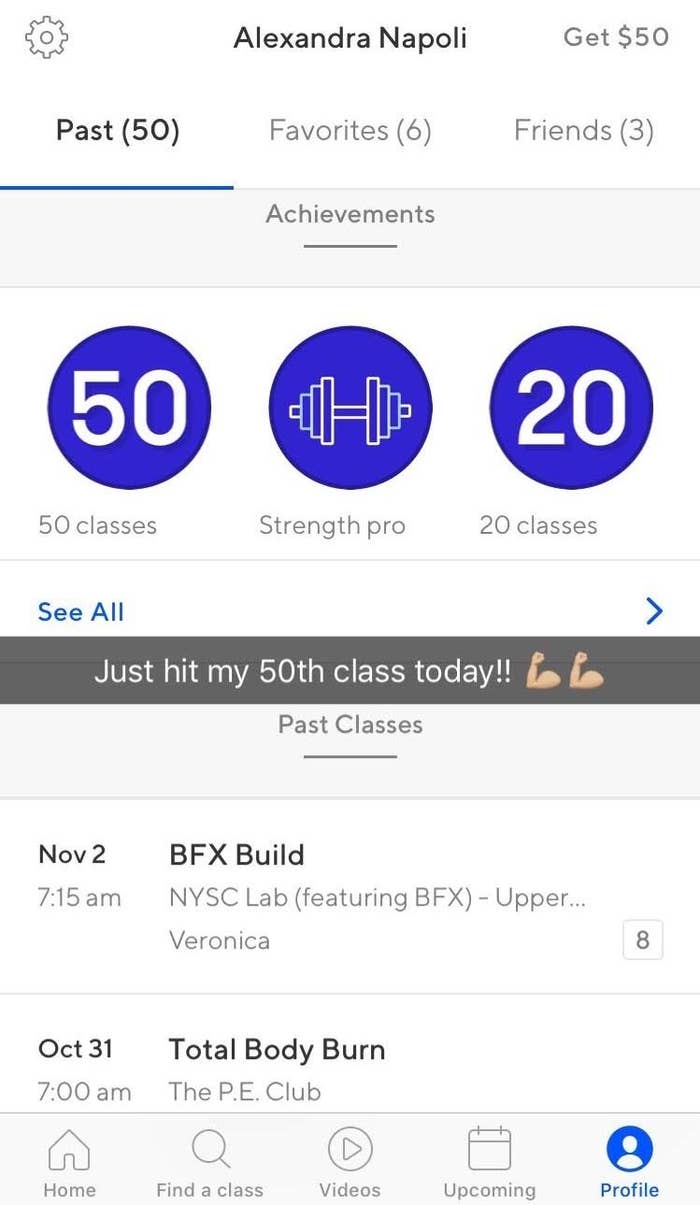The height and width of the screenshot is (1205, 700).
Task: Switch to the Favorites (6) tab
Action: pos(350,131)
